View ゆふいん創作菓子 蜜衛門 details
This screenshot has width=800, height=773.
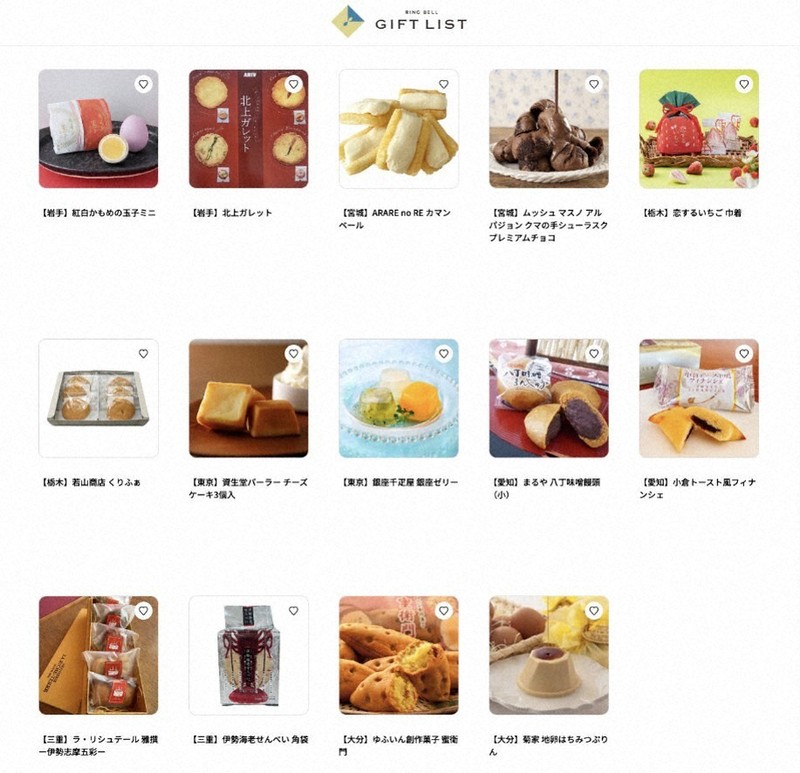pos(398,655)
